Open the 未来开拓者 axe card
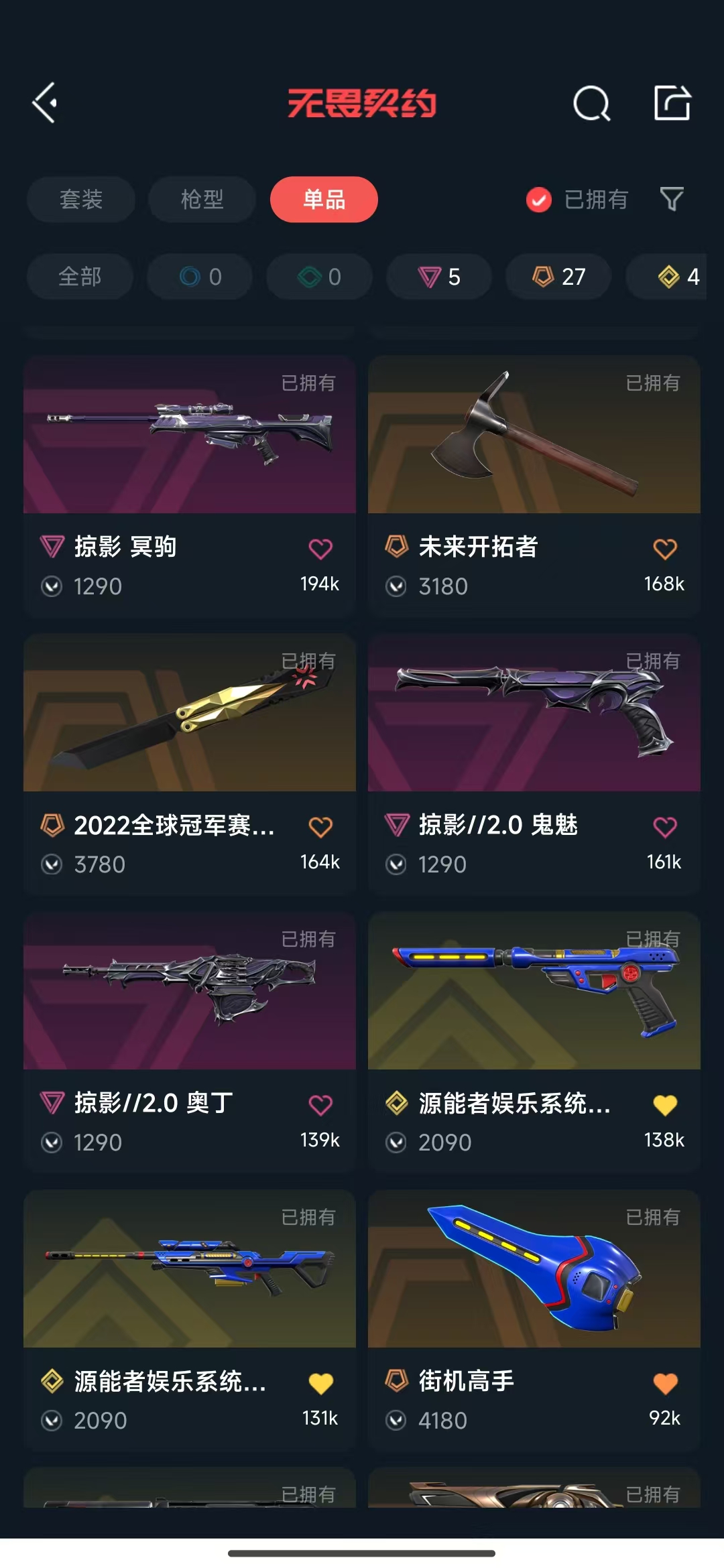Image resolution: width=724 pixels, height=1568 pixels. point(534,436)
